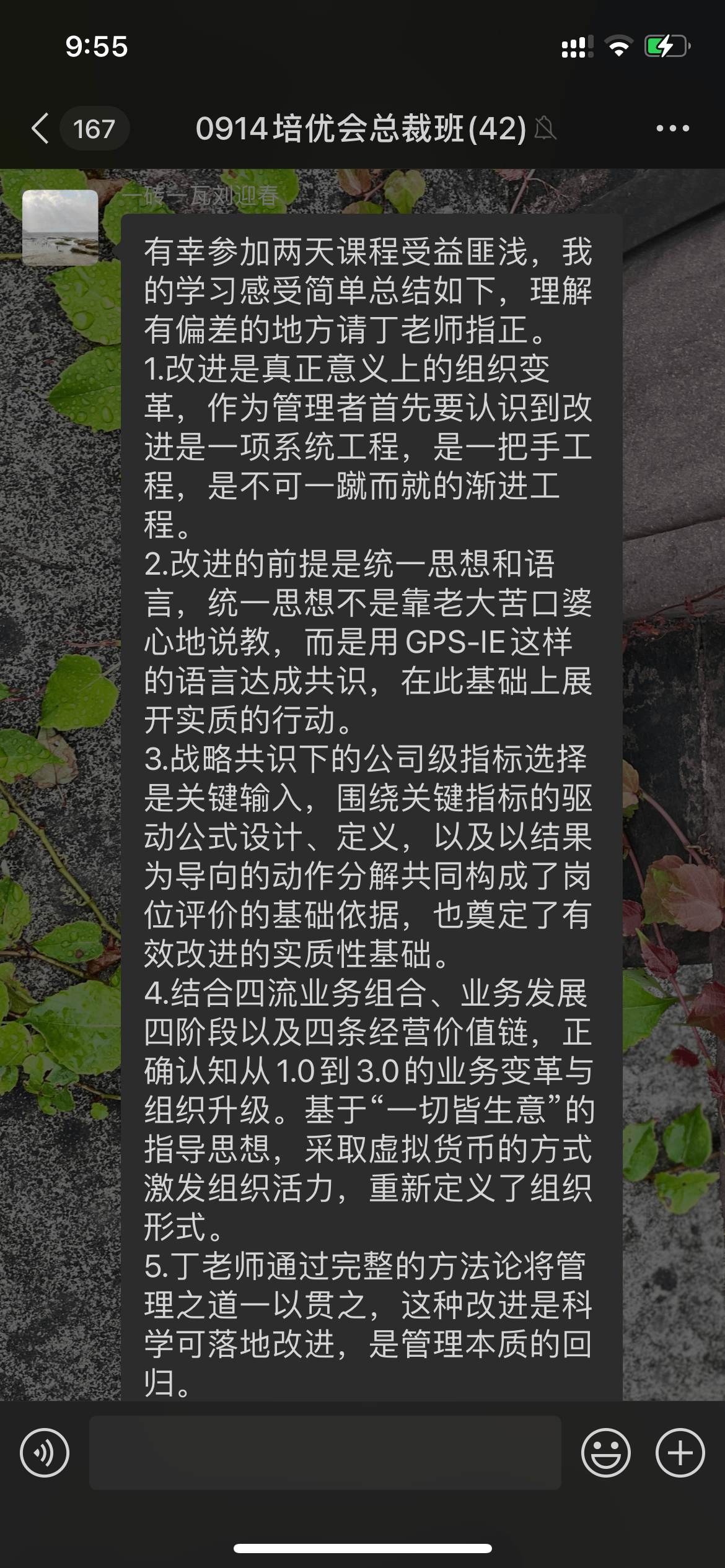Open the plus attachments menu
The height and width of the screenshot is (1568, 725).
point(680,1452)
